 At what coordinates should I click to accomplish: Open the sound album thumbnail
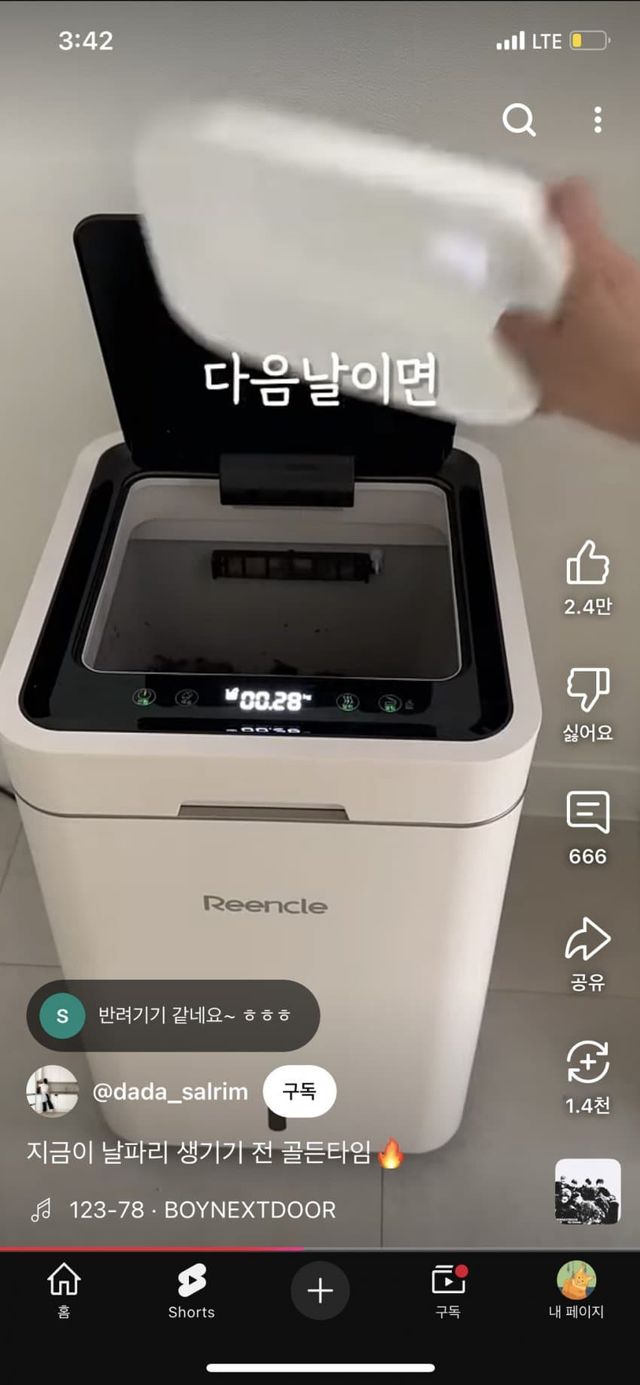(587, 1191)
